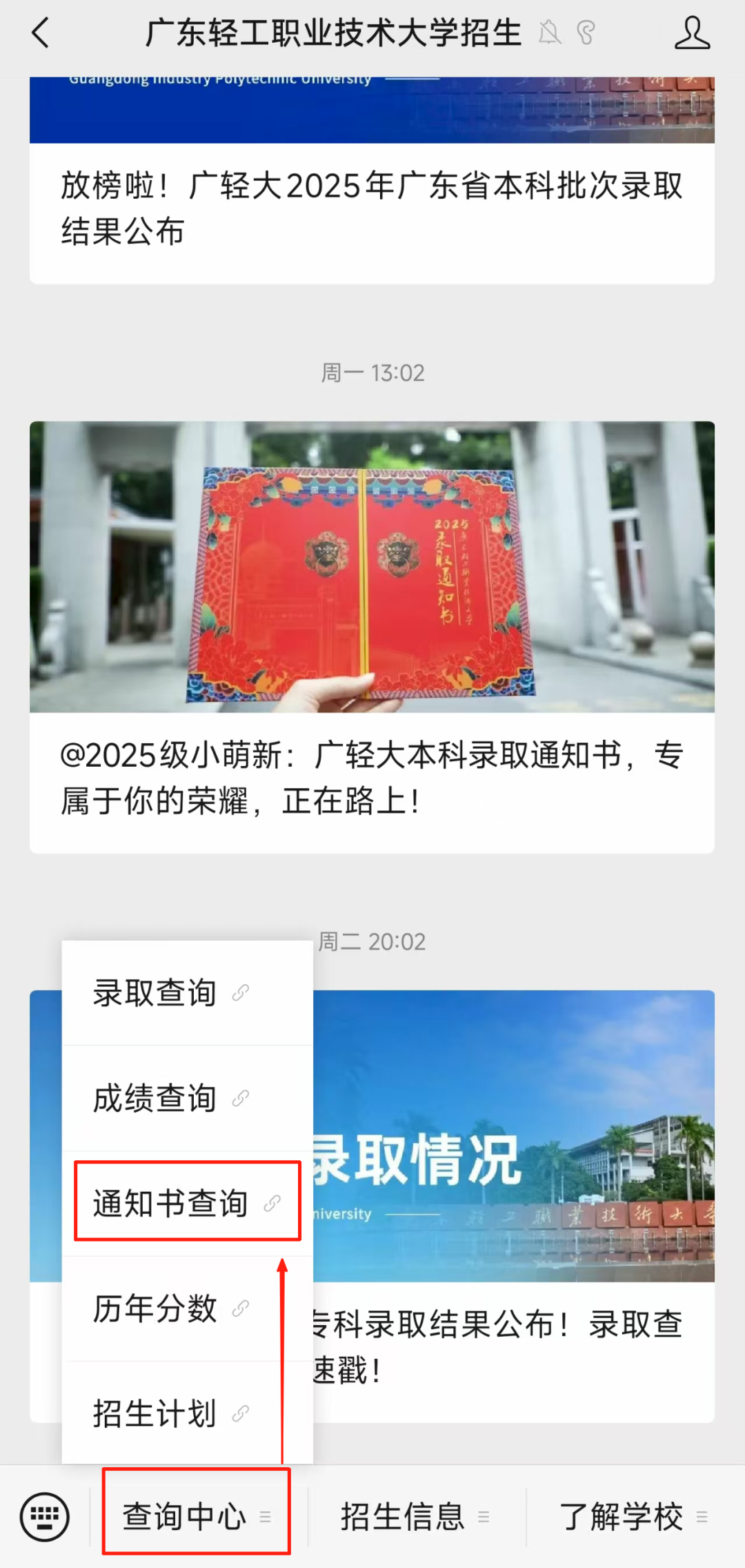Tap the link icon next to 成绩查询
The width and height of the screenshot is (745, 1568).
239,1097
